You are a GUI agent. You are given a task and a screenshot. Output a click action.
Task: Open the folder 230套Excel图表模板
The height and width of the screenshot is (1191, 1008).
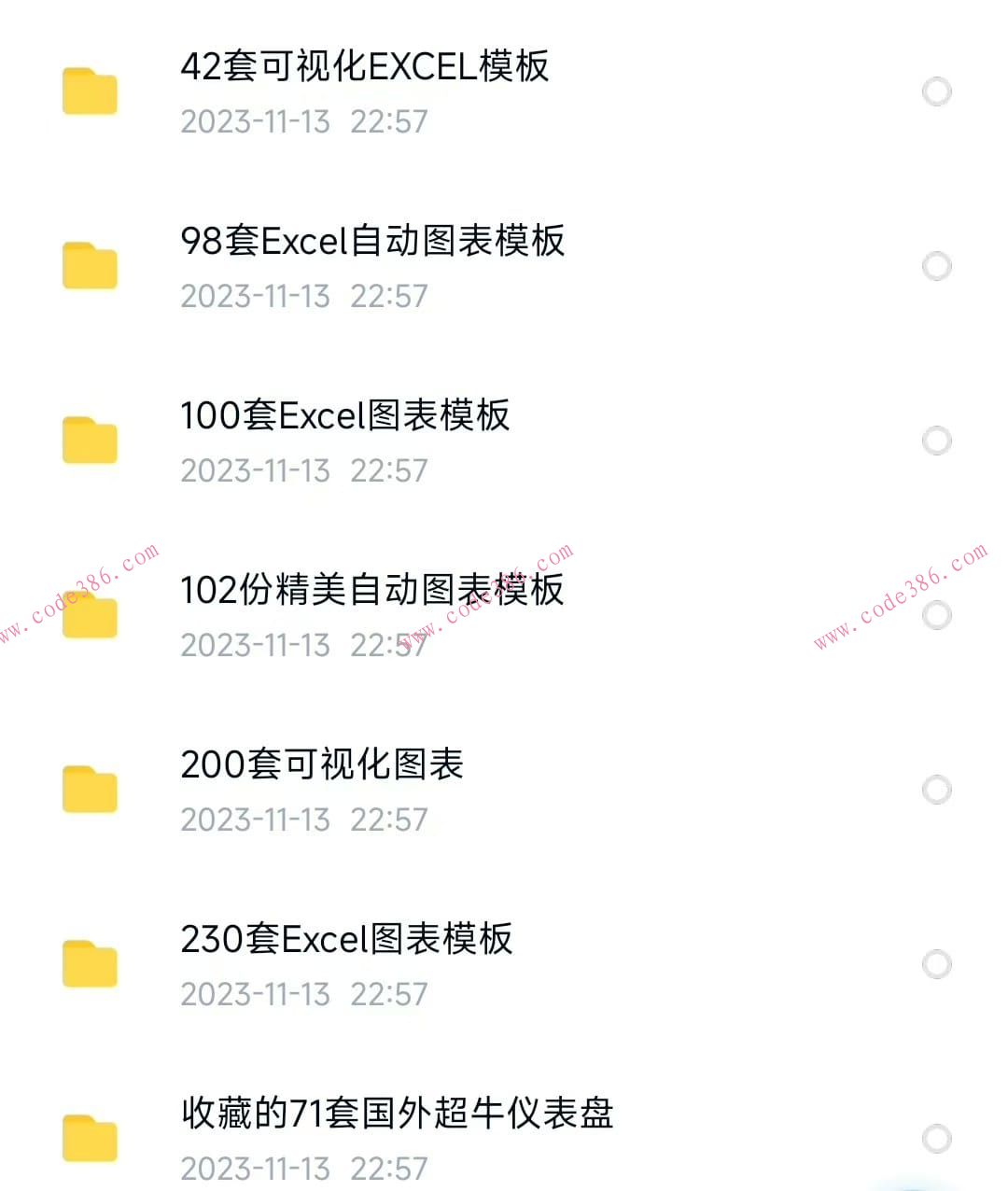[x=346, y=940]
